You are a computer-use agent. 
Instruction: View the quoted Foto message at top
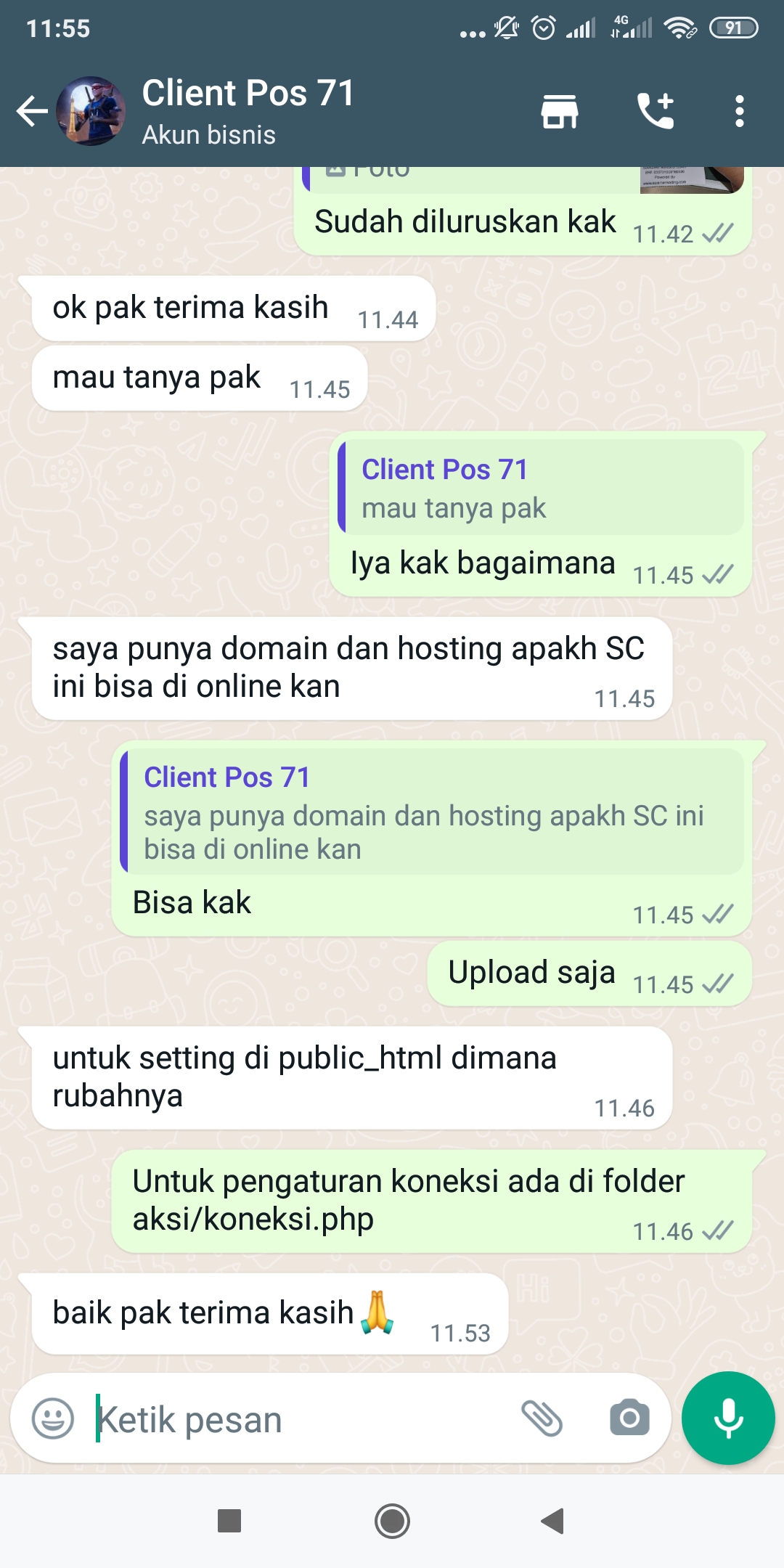coord(523,180)
